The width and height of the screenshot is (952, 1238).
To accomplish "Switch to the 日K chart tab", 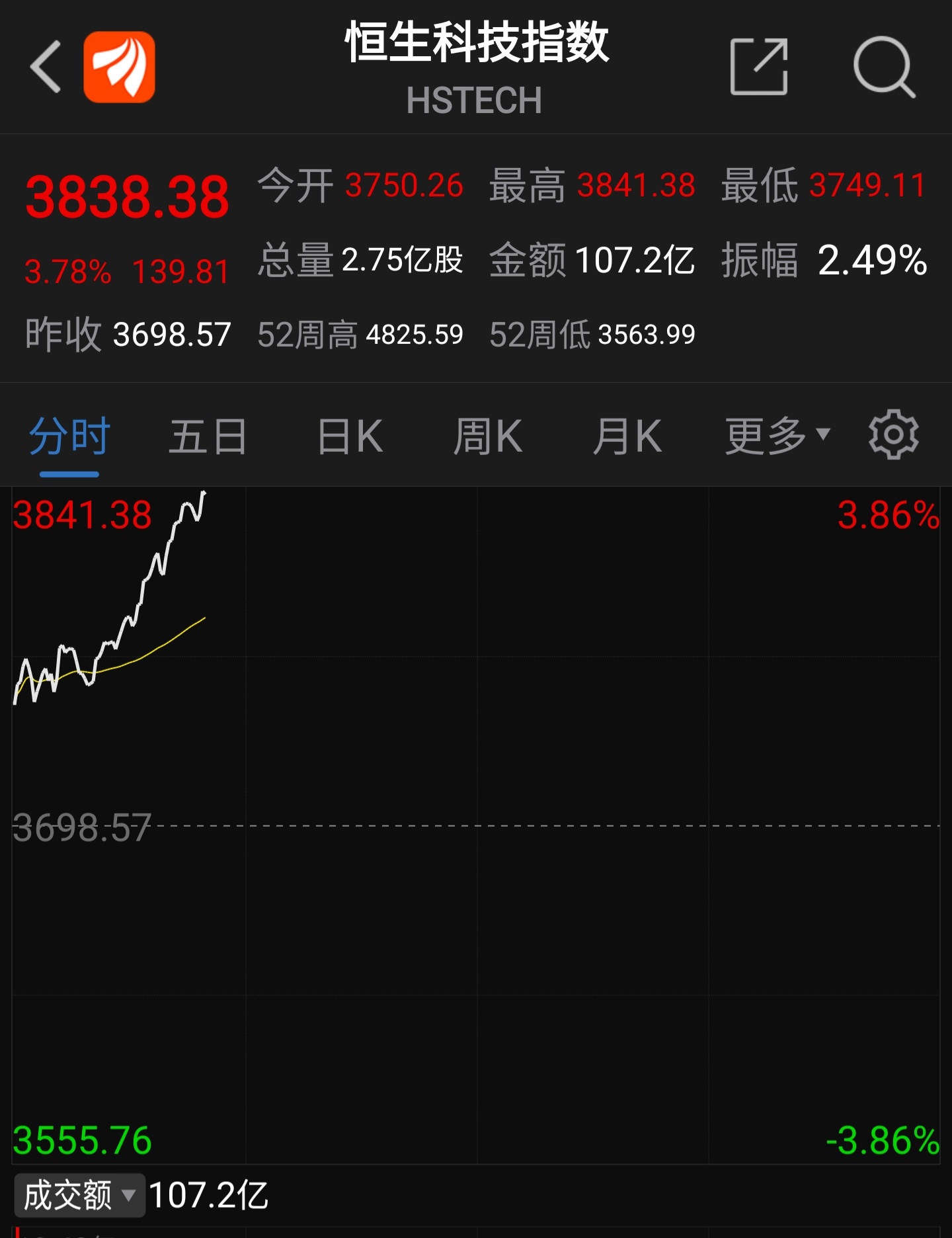I will pyautogui.click(x=350, y=436).
